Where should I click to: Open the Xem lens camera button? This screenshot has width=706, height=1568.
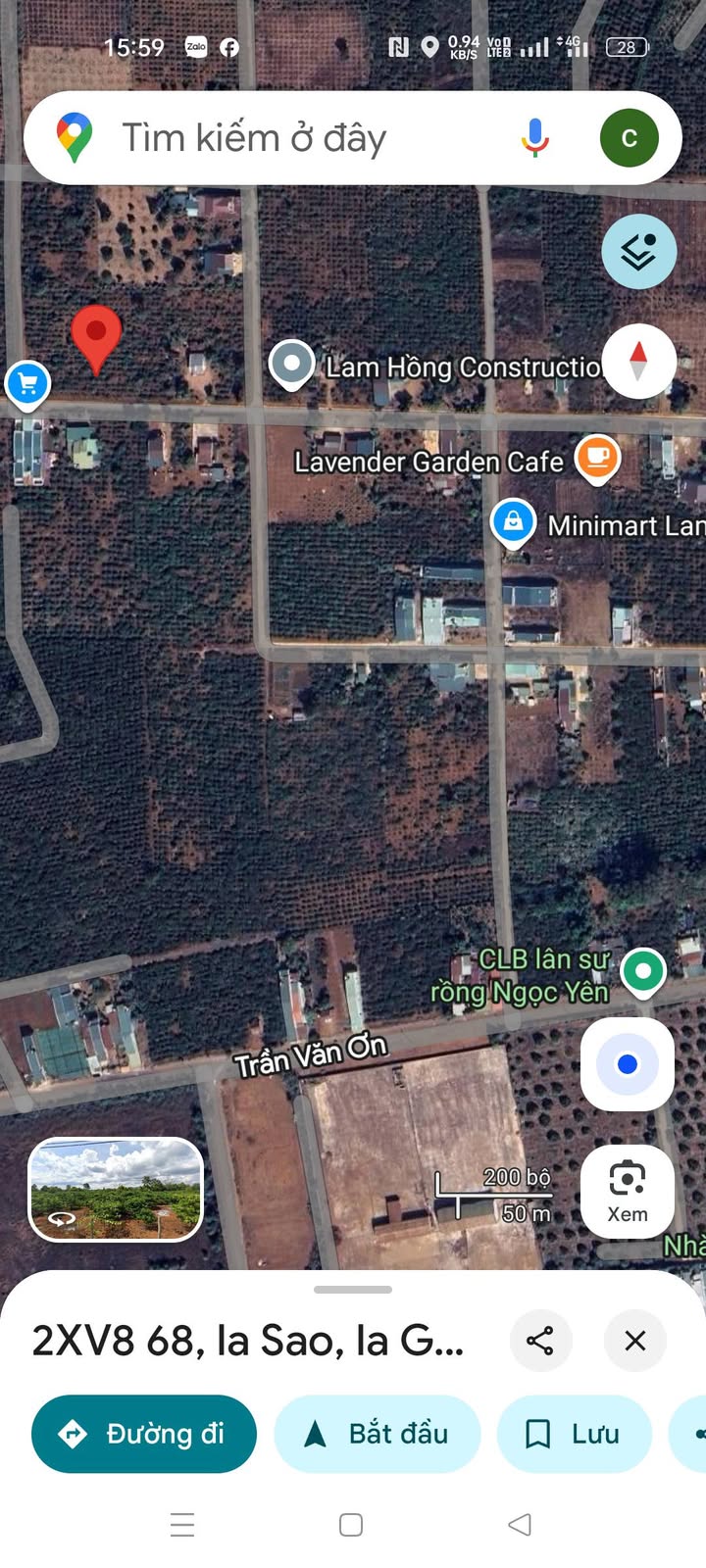click(628, 1191)
